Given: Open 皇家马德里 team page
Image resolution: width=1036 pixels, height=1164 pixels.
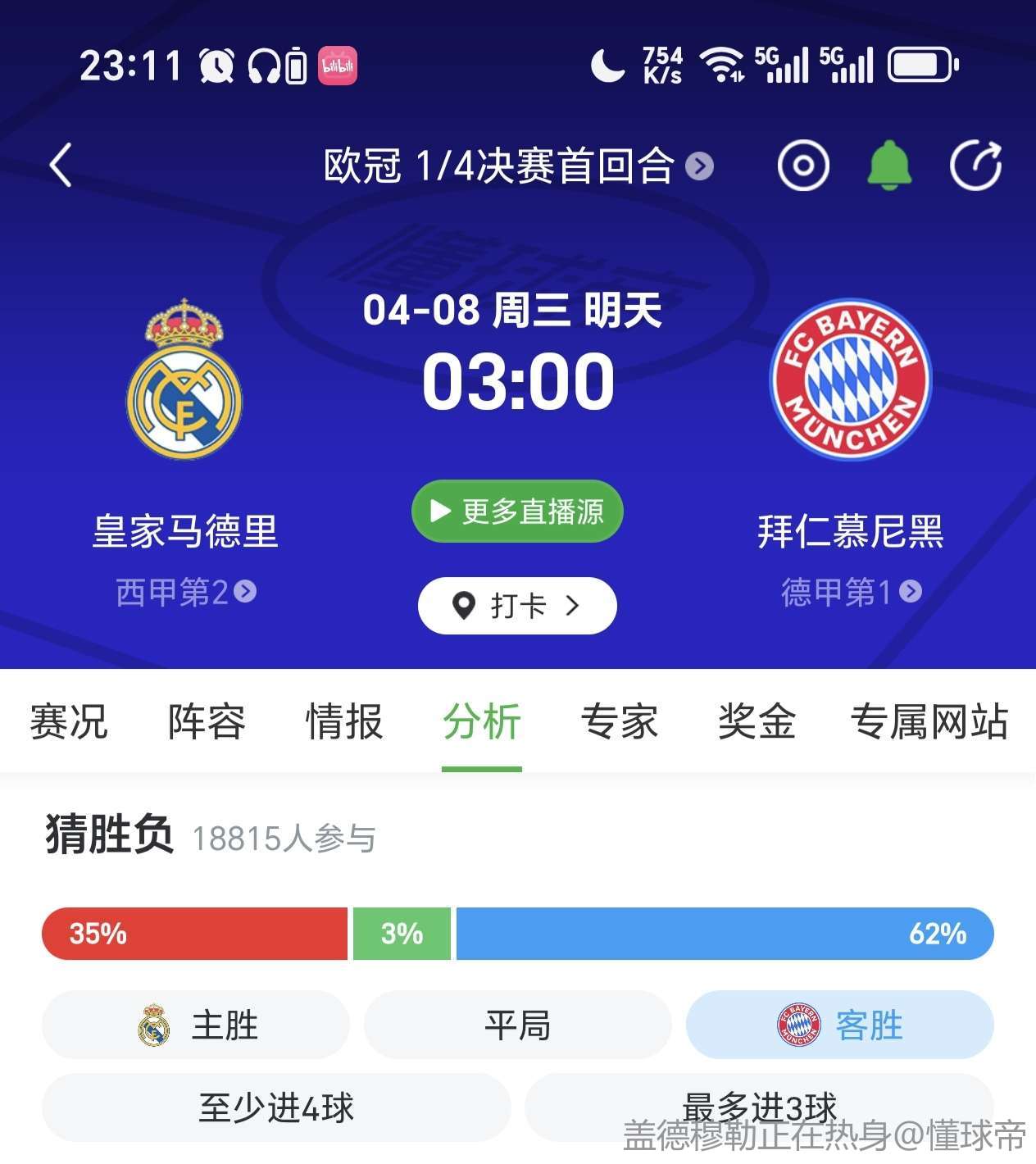Looking at the screenshot, I should pyautogui.click(x=184, y=381).
